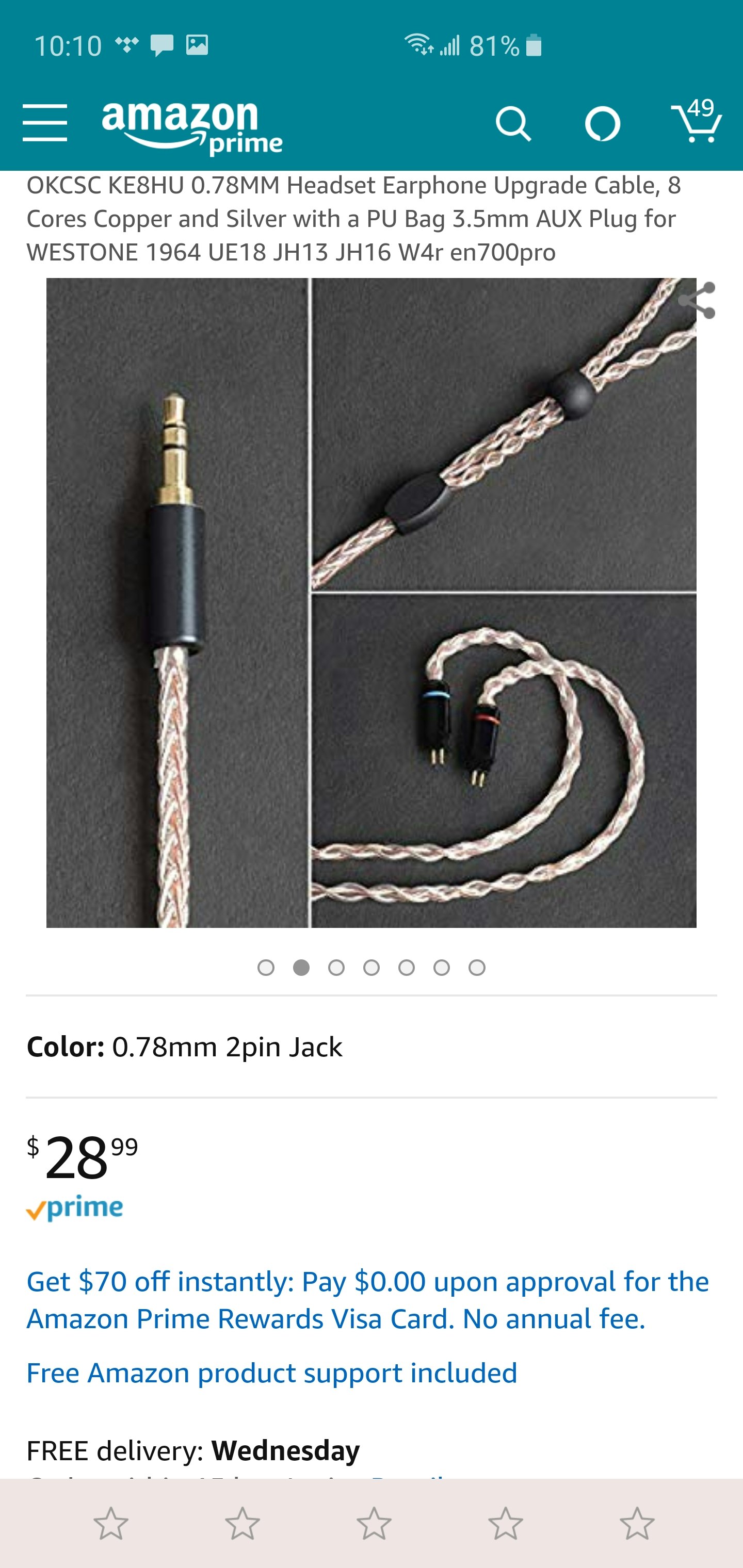
Task: Open Free Amazon product support link
Action: [x=271, y=1373]
